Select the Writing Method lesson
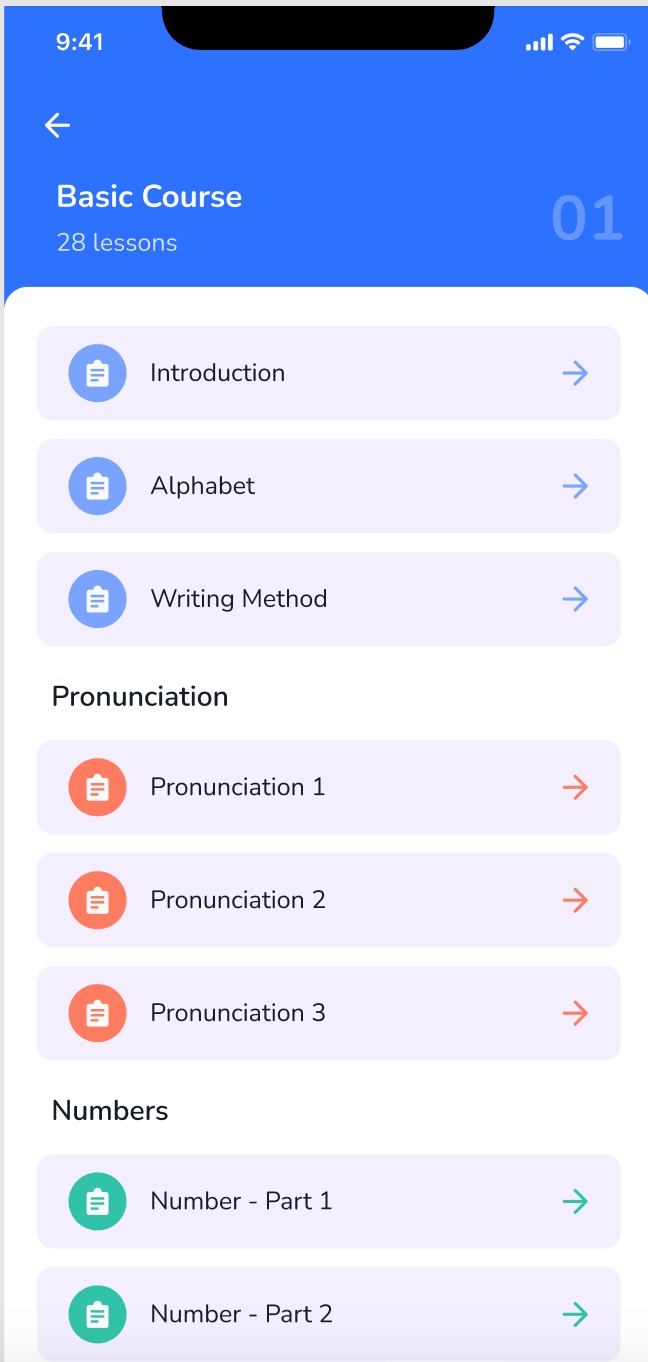Viewport: 648px width, 1362px height. click(328, 599)
